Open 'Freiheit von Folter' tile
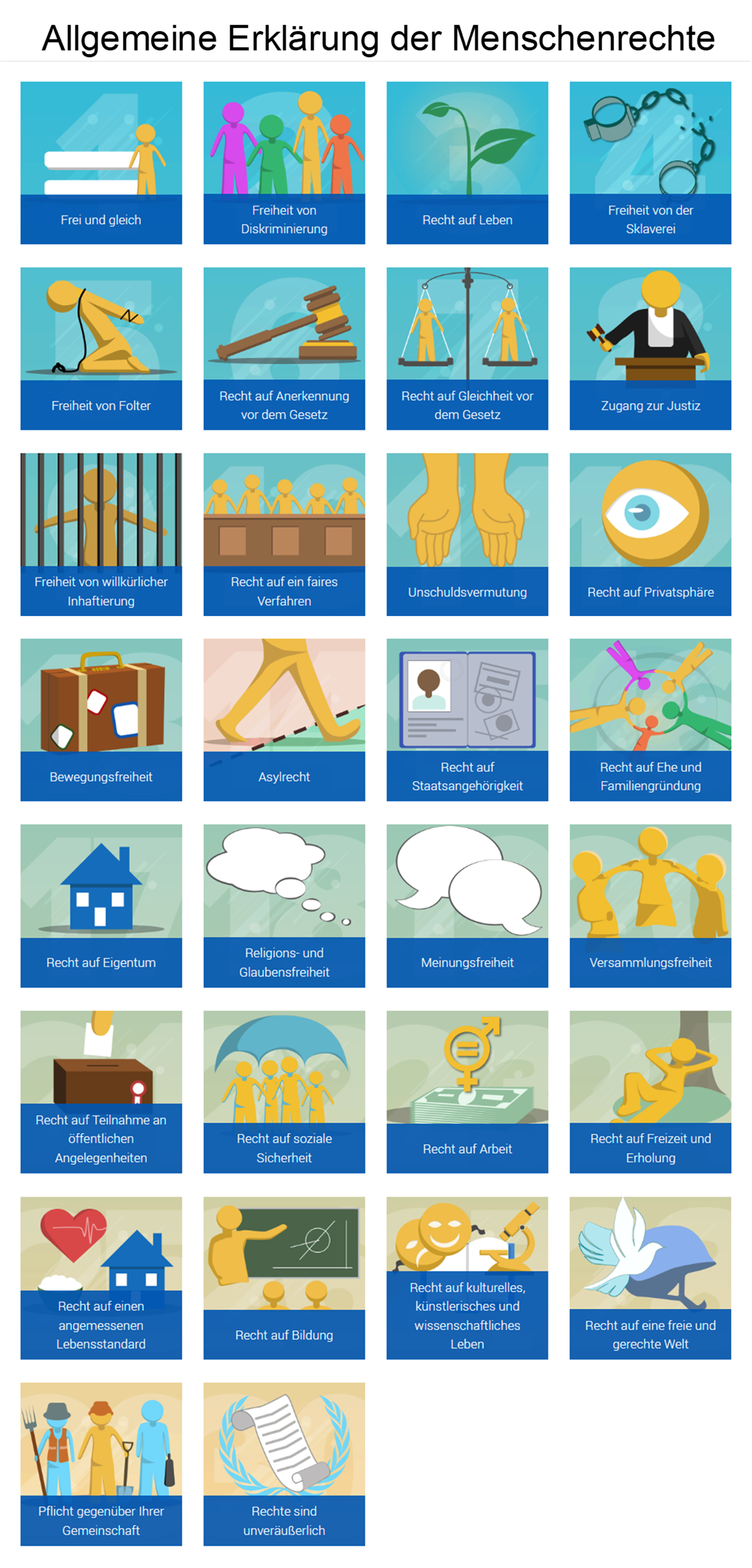The width and height of the screenshot is (752, 1568). (101, 348)
